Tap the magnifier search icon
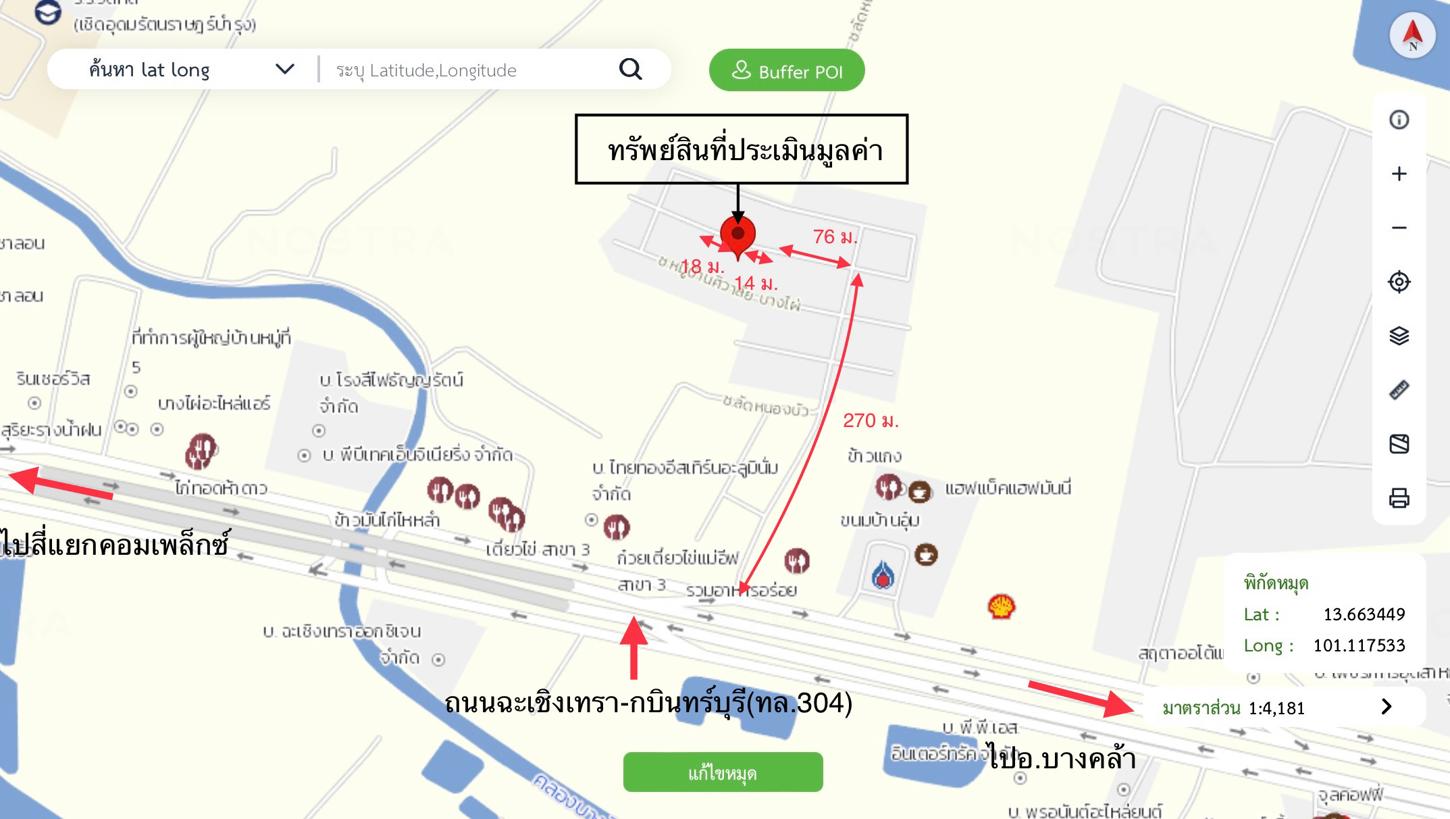The height and width of the screenshot is (819, 1450). point(630,69)
